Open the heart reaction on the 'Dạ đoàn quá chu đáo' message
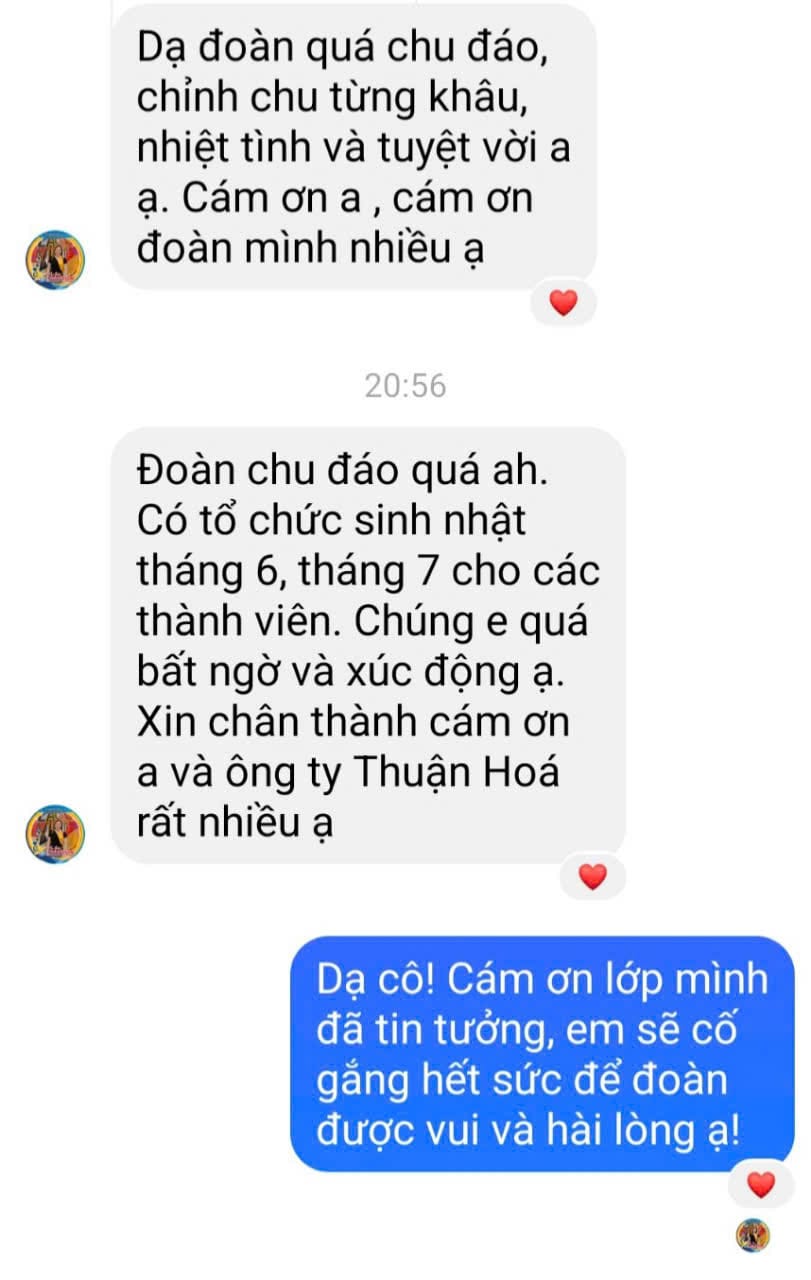 click(x=563, y=301)
